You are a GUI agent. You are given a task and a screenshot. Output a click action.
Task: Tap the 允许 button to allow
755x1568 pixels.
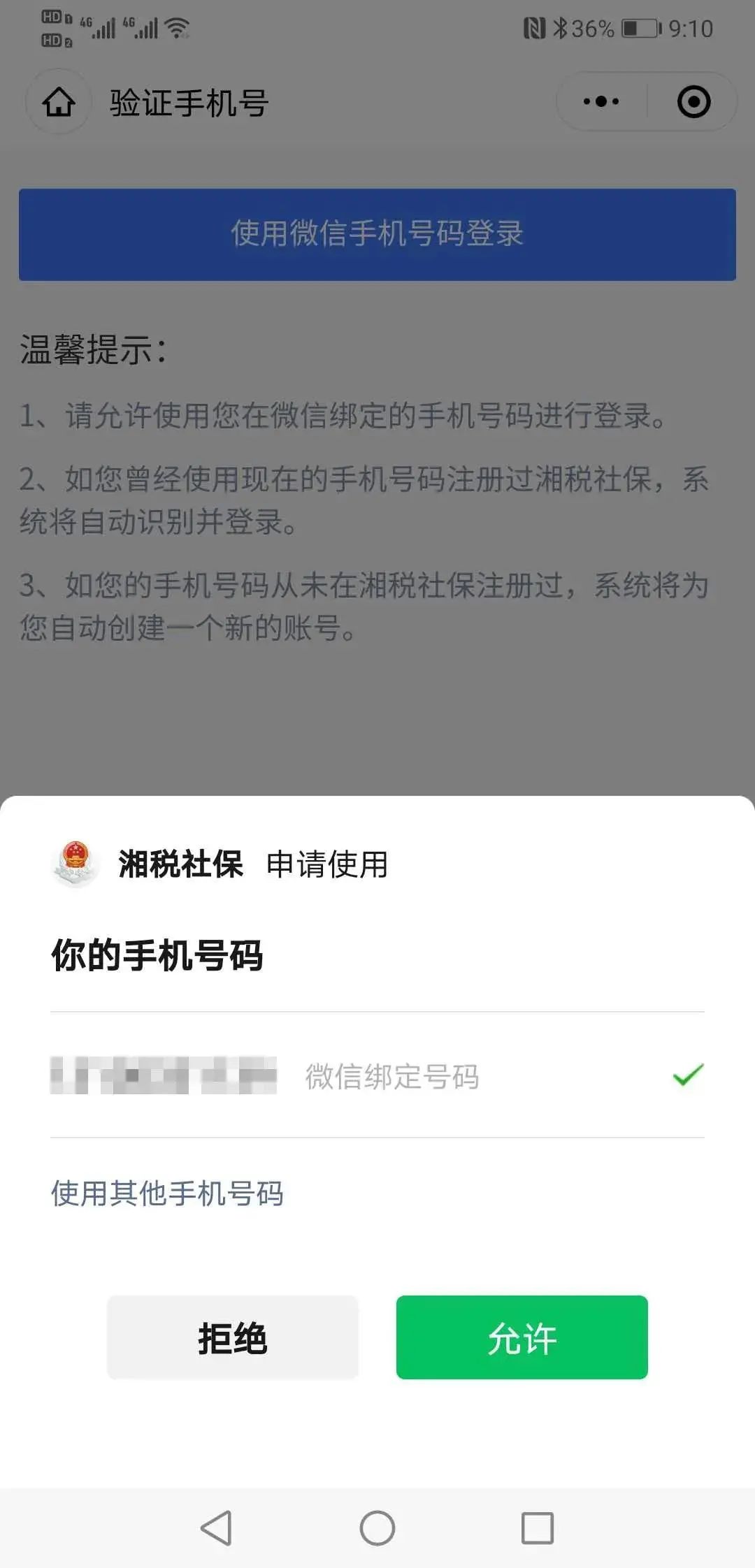click(522, 1337)
